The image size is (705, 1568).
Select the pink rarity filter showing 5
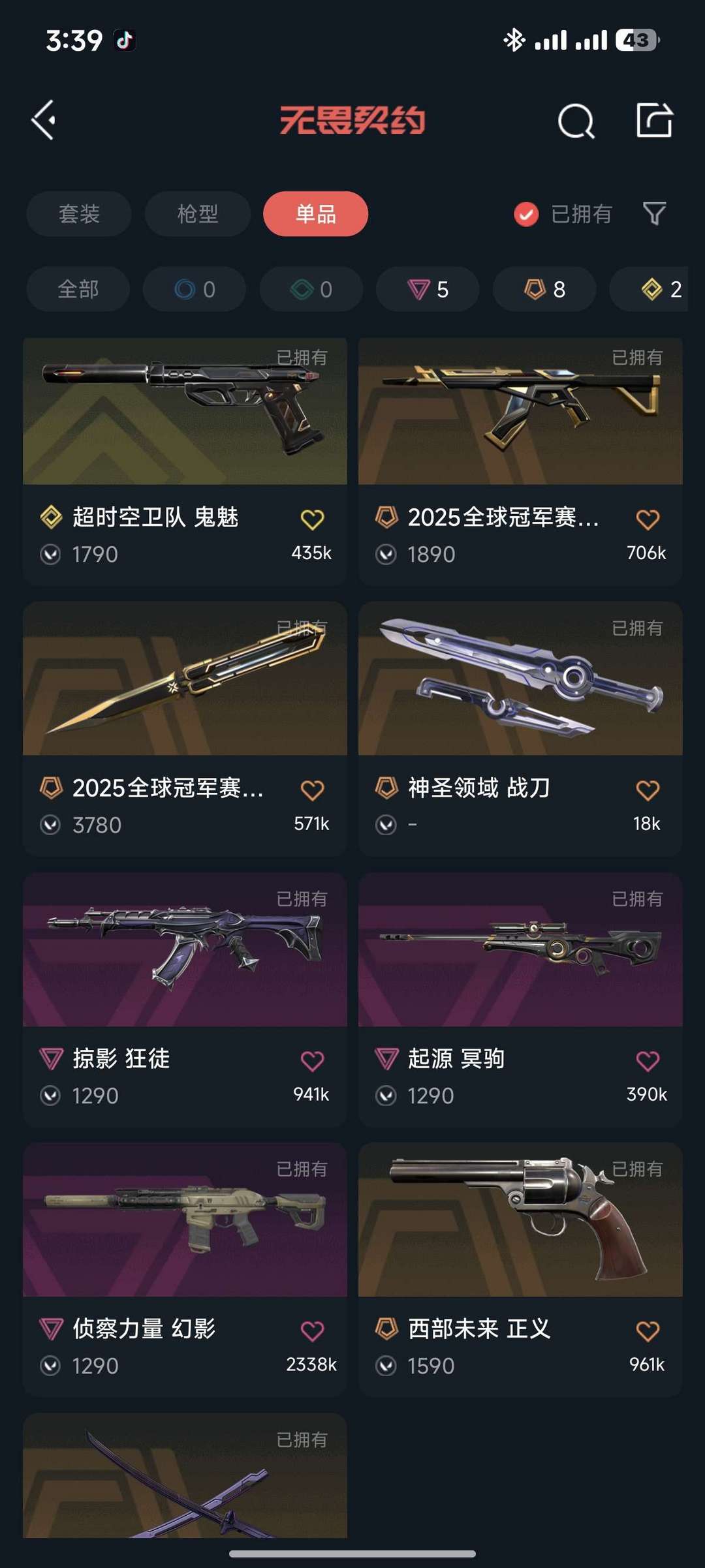point(426,289)
